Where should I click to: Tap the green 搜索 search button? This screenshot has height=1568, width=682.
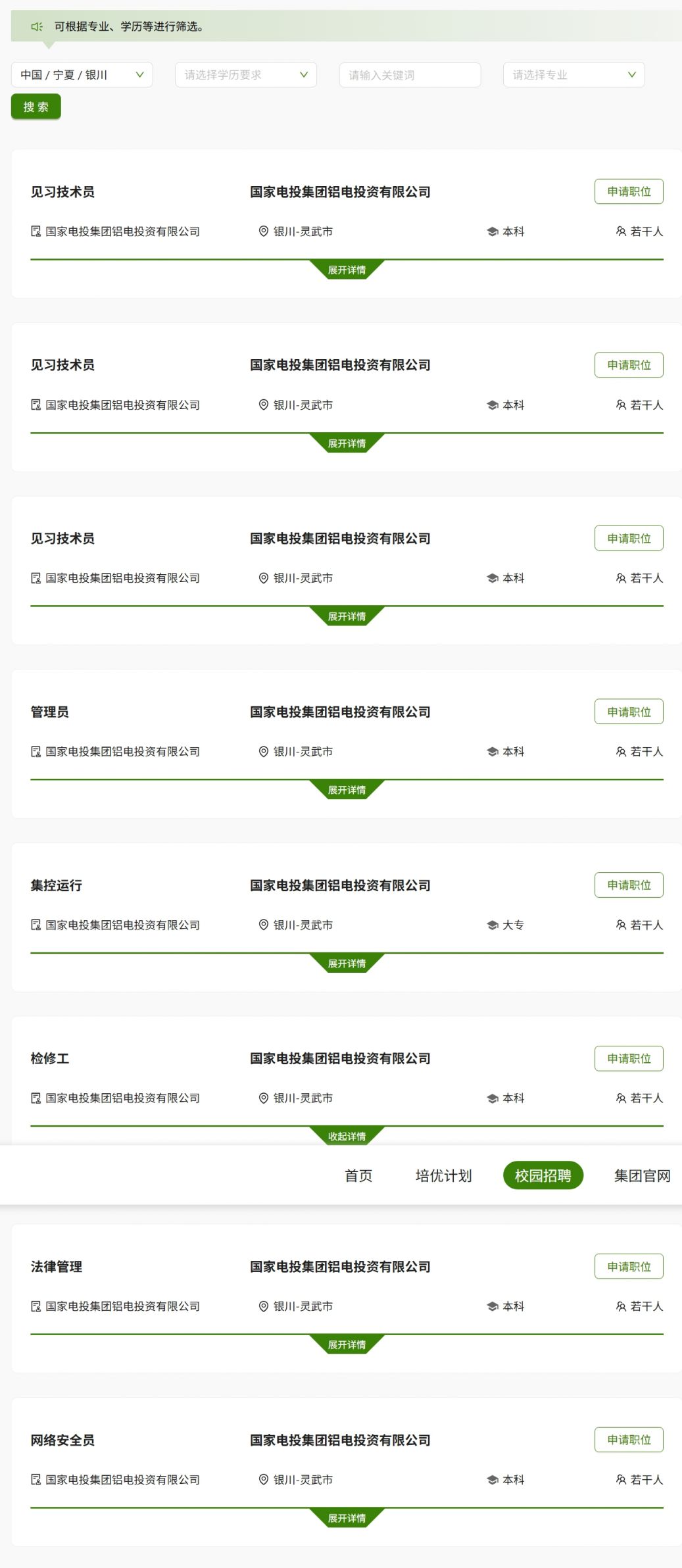[x=36, y=107]
